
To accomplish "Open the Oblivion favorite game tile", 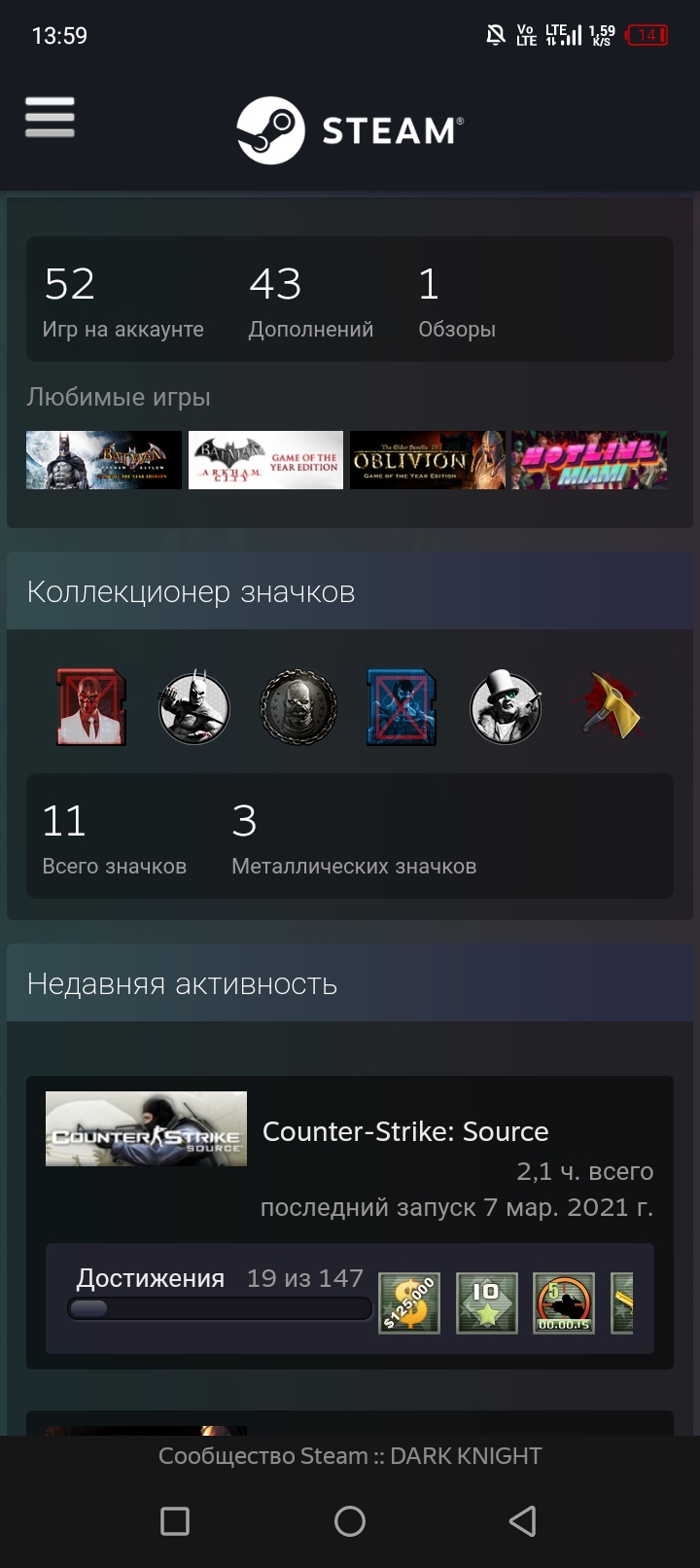I will 428,460.
